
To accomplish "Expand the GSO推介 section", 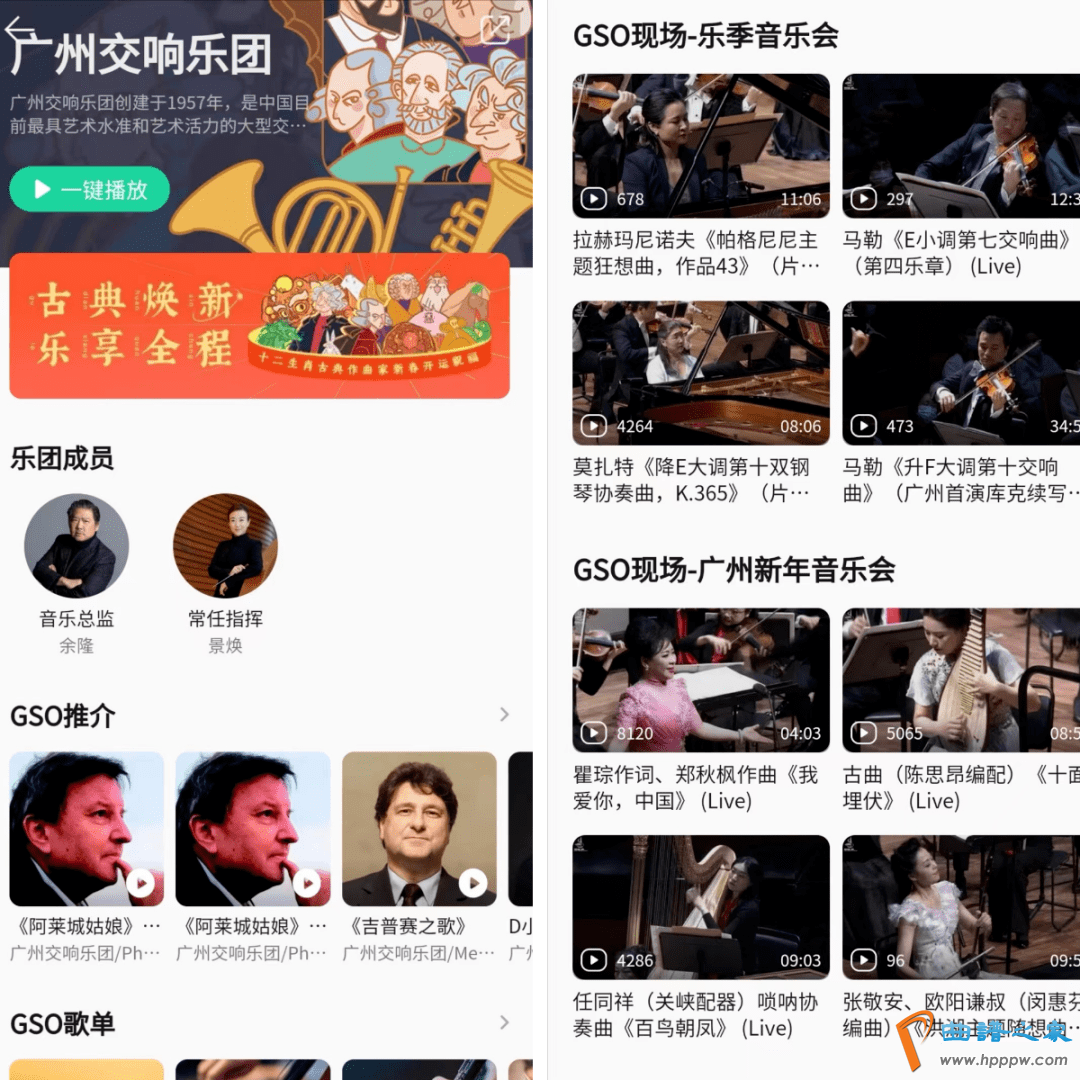I will tap(504, 714).
